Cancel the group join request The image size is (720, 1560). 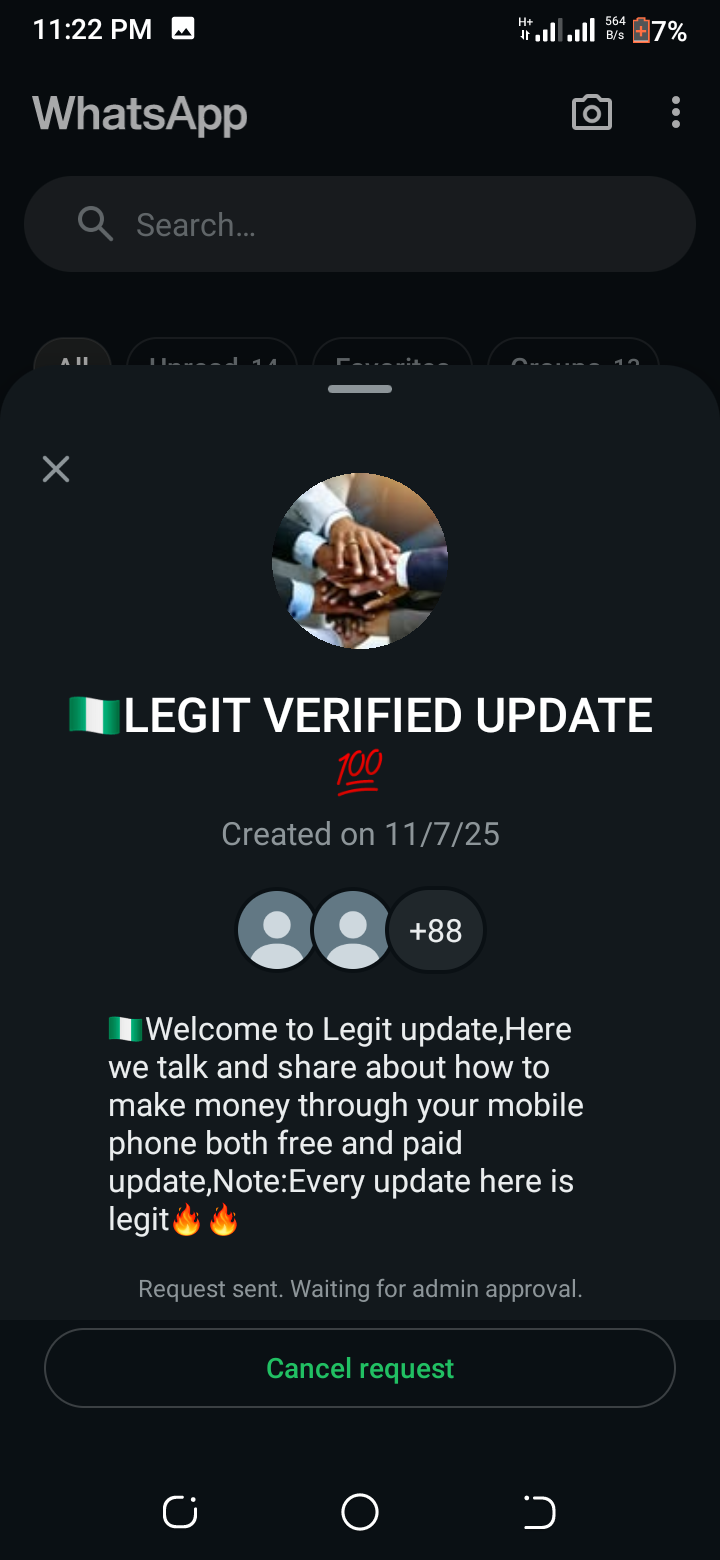click(x=360, y=1368)
